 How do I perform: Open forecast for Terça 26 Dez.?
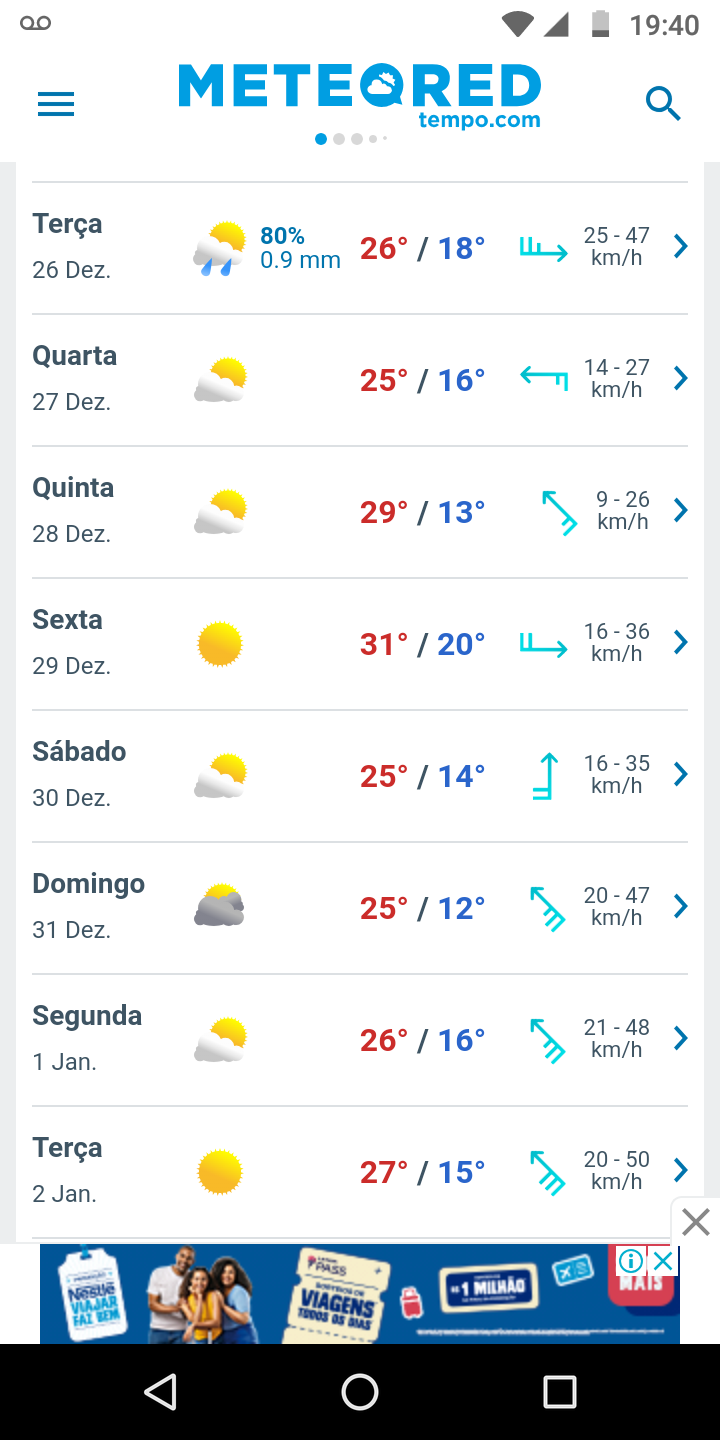pyautogui.click(x=360, y=247)
